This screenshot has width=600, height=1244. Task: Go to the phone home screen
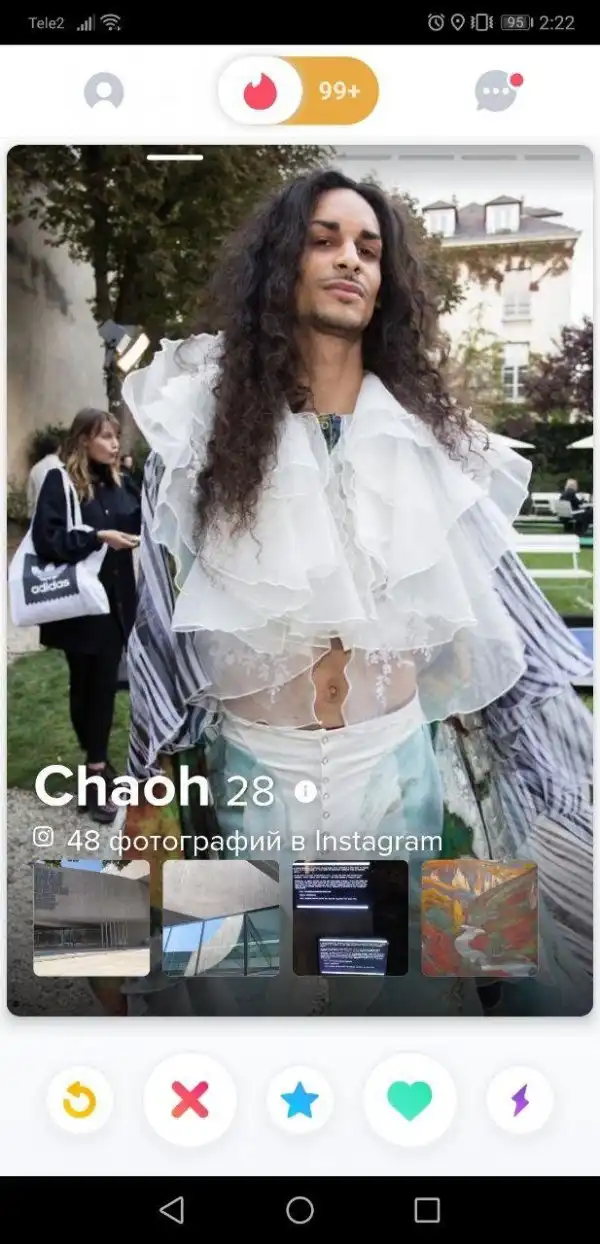pos(300,1210)
